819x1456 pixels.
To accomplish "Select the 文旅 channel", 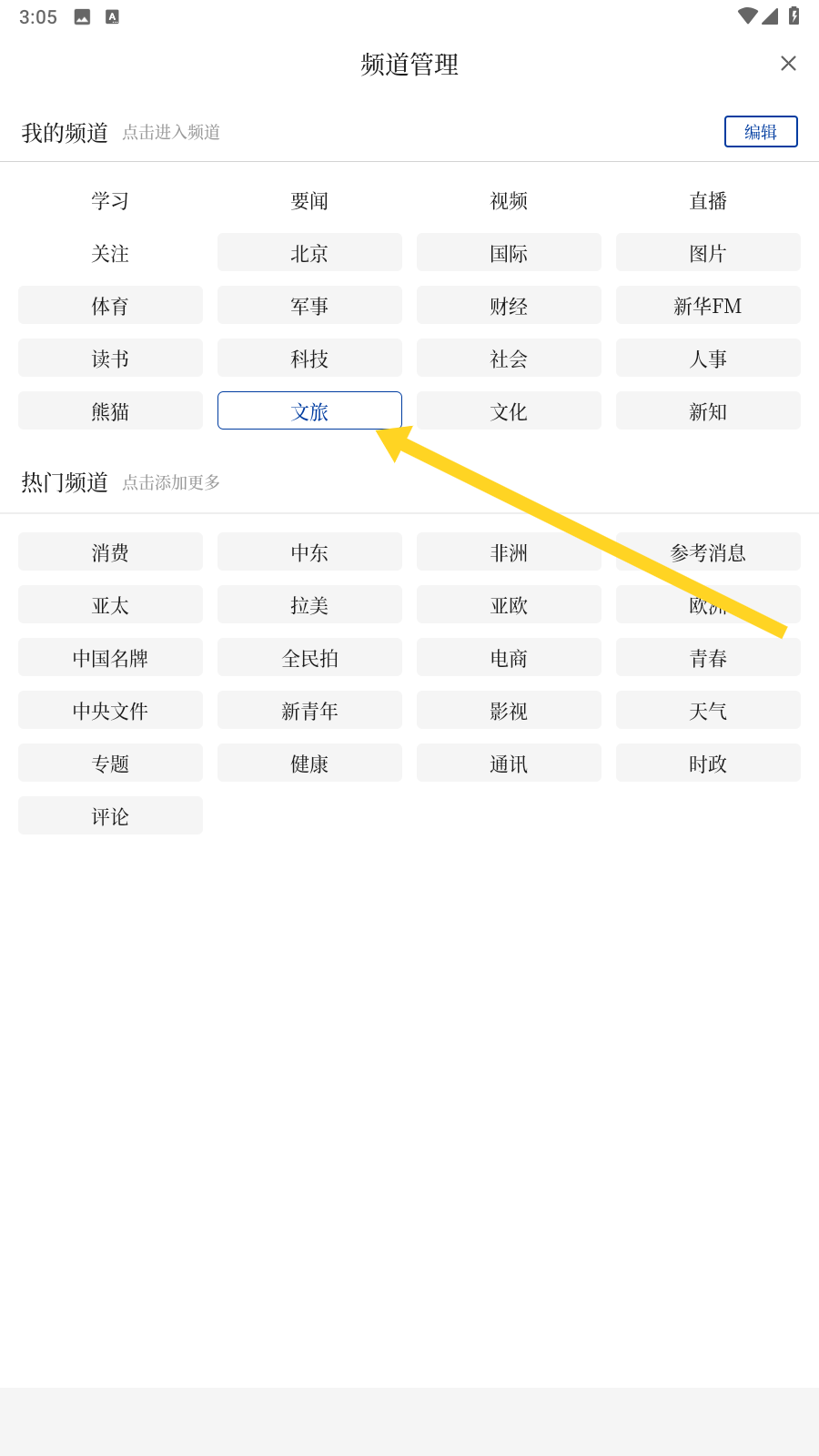I will point(309,411).
